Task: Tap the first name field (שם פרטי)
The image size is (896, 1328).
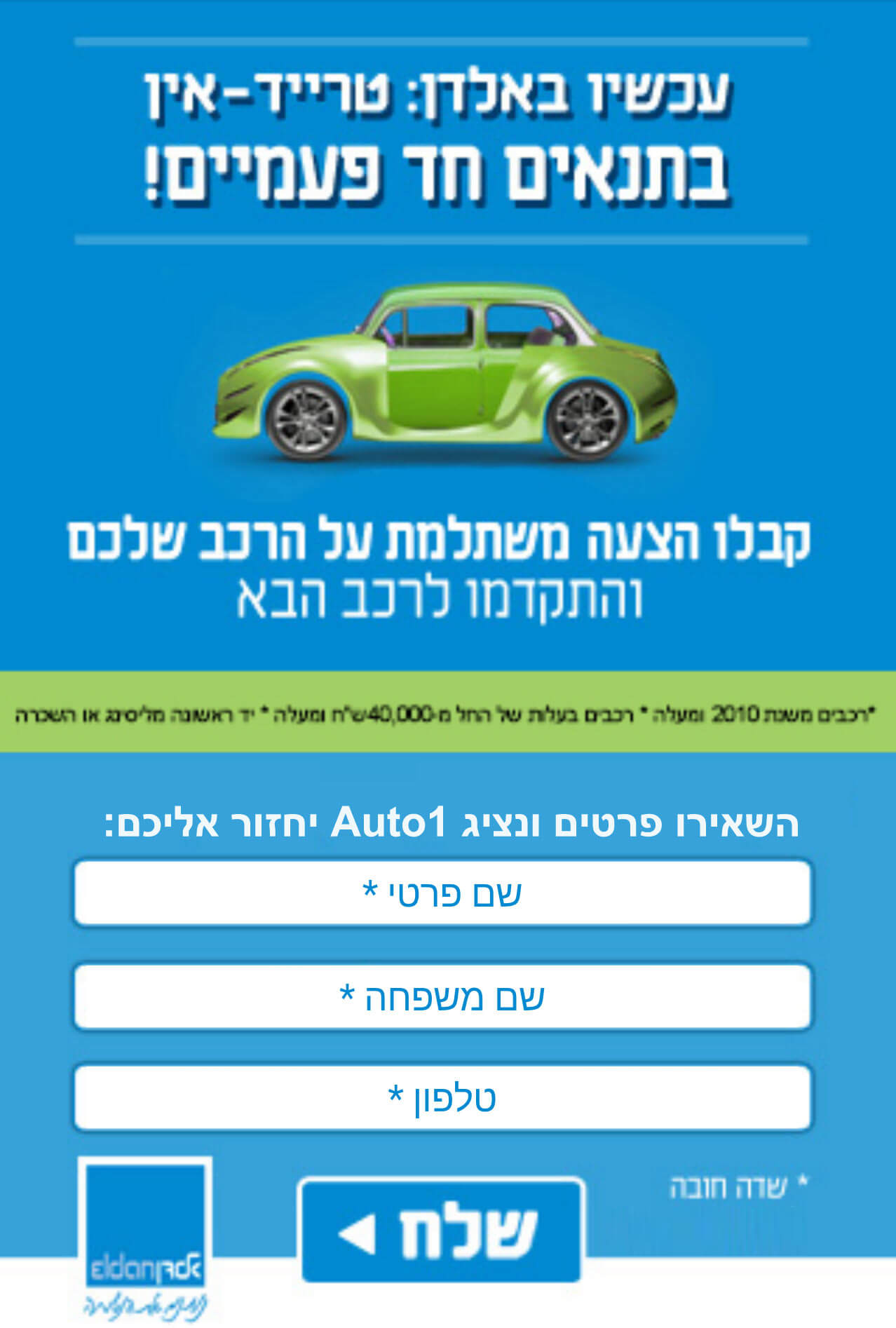Action: [x=442, y=893]
